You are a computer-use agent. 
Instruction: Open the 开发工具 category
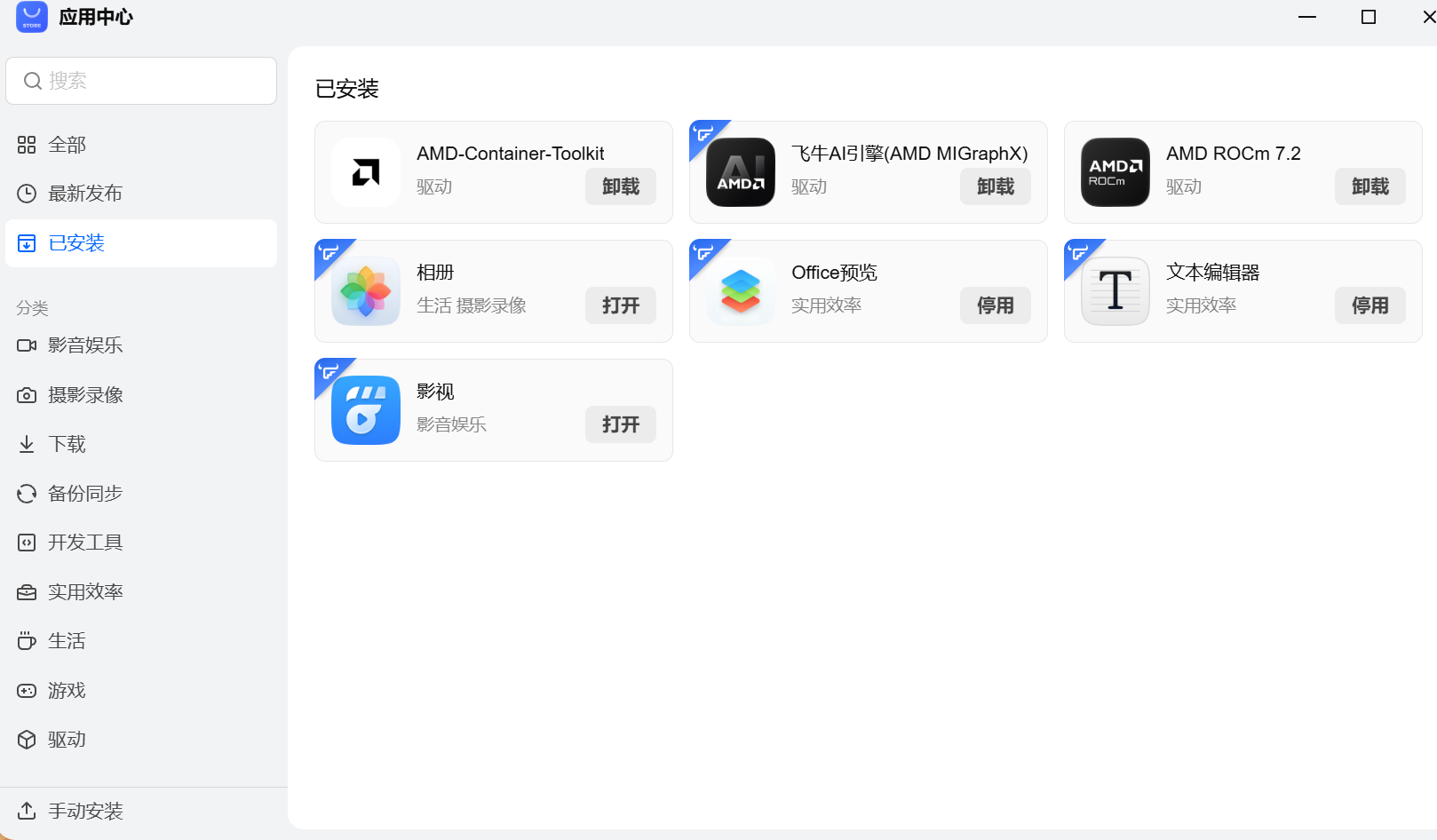(x=84, y=543)
